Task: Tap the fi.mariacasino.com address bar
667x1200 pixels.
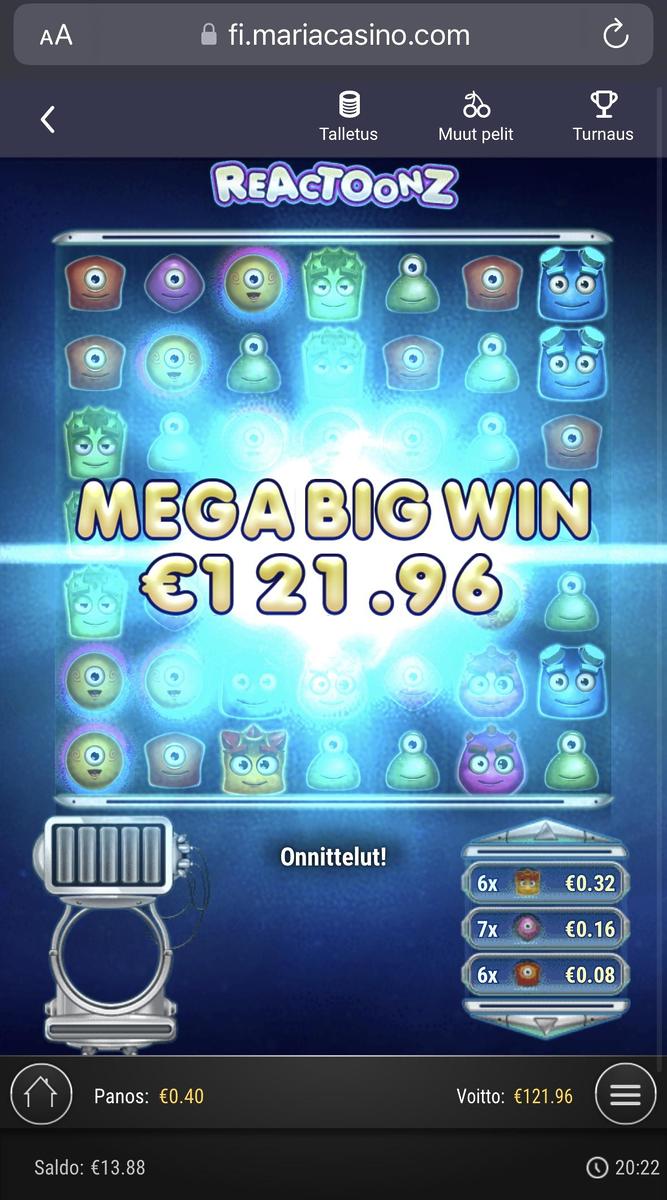Action: coord(335,36)
